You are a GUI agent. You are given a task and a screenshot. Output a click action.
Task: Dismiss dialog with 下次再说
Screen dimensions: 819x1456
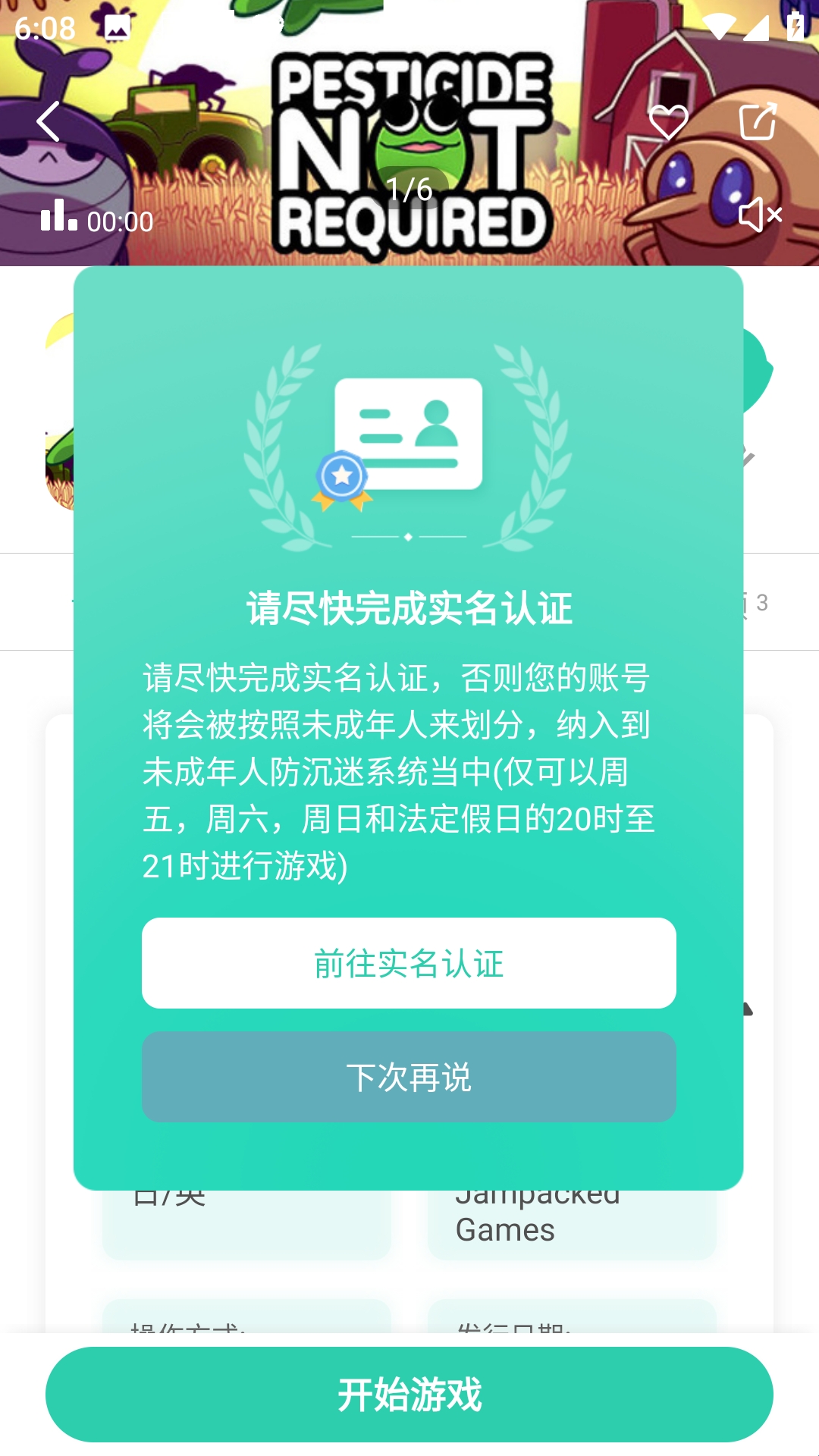point(409,1077)
